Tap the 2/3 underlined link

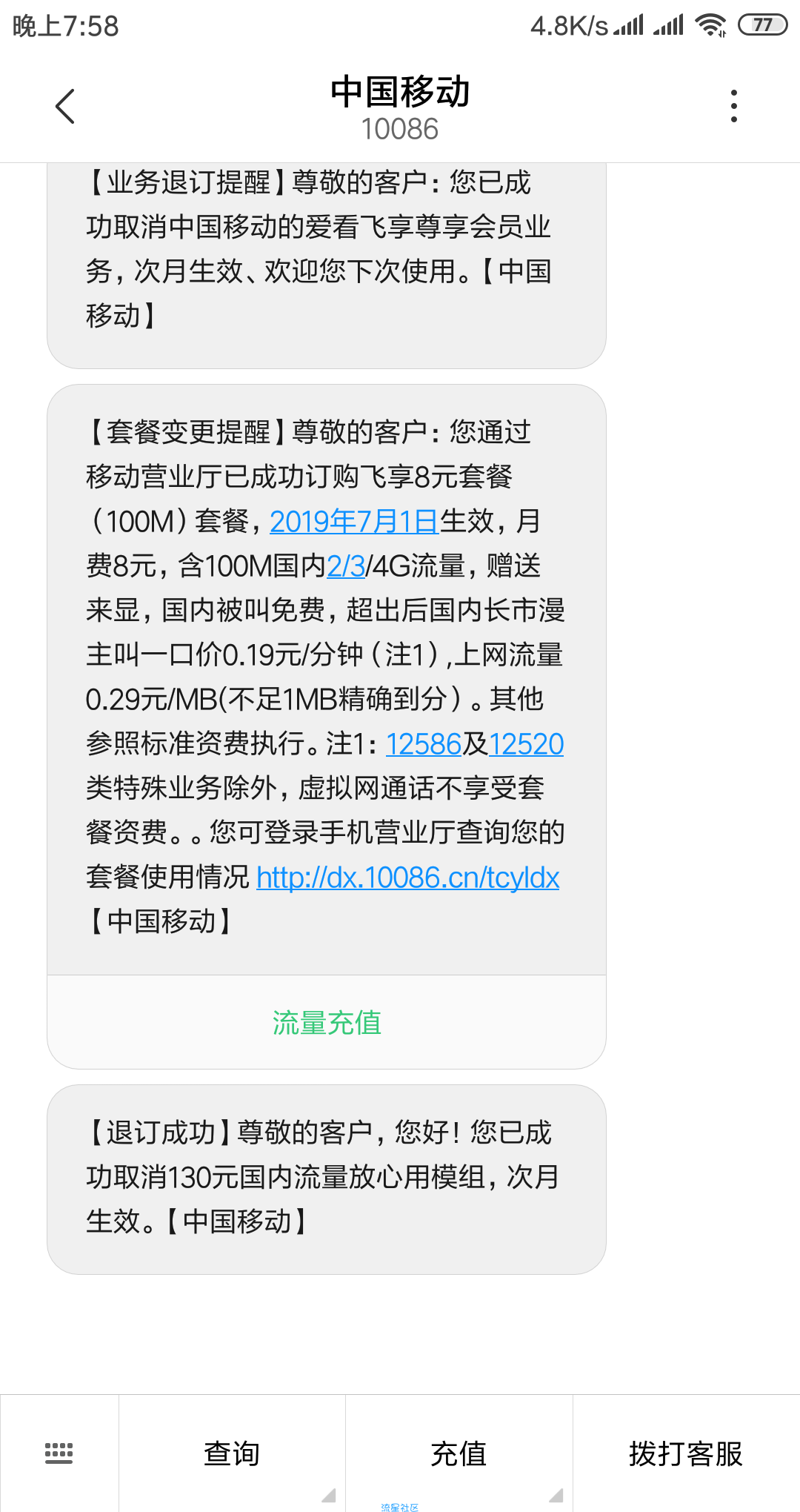[x=346, y=566]
